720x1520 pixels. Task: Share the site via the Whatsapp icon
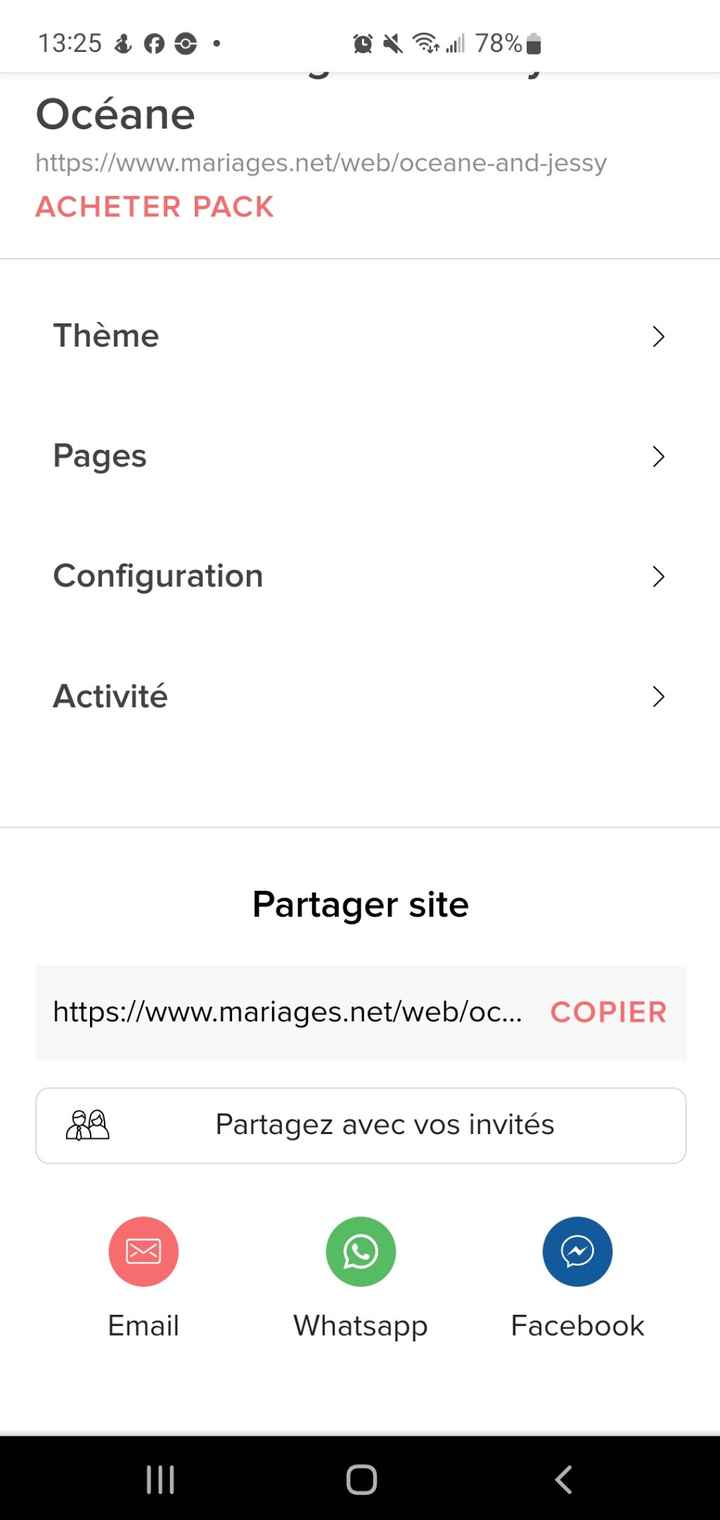(360, 1251)
